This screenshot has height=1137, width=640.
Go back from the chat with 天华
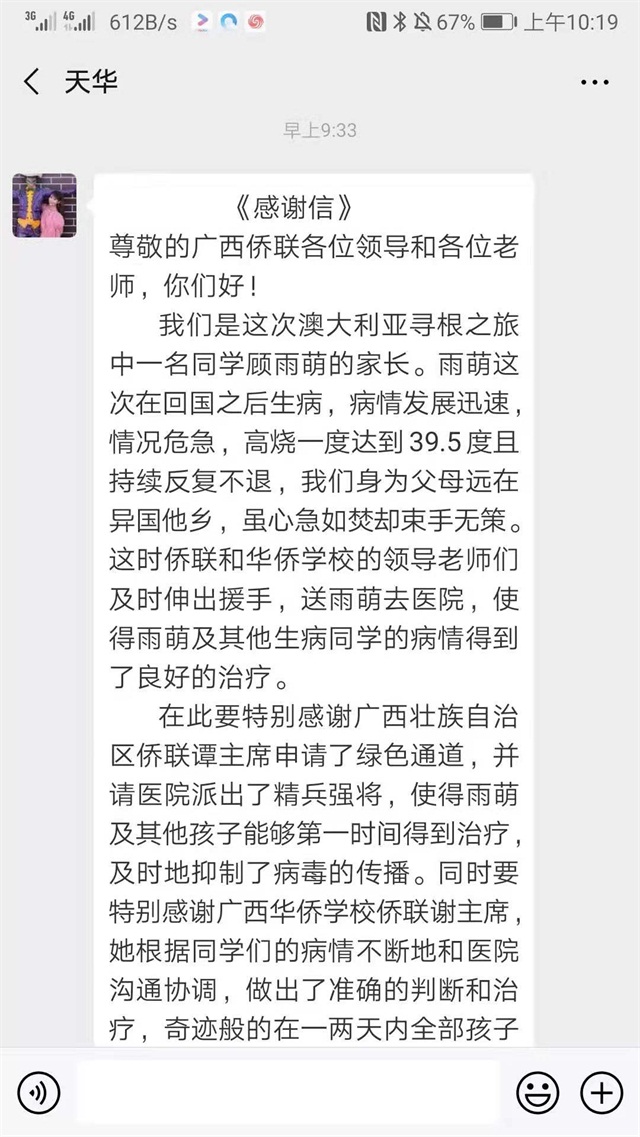32,82
